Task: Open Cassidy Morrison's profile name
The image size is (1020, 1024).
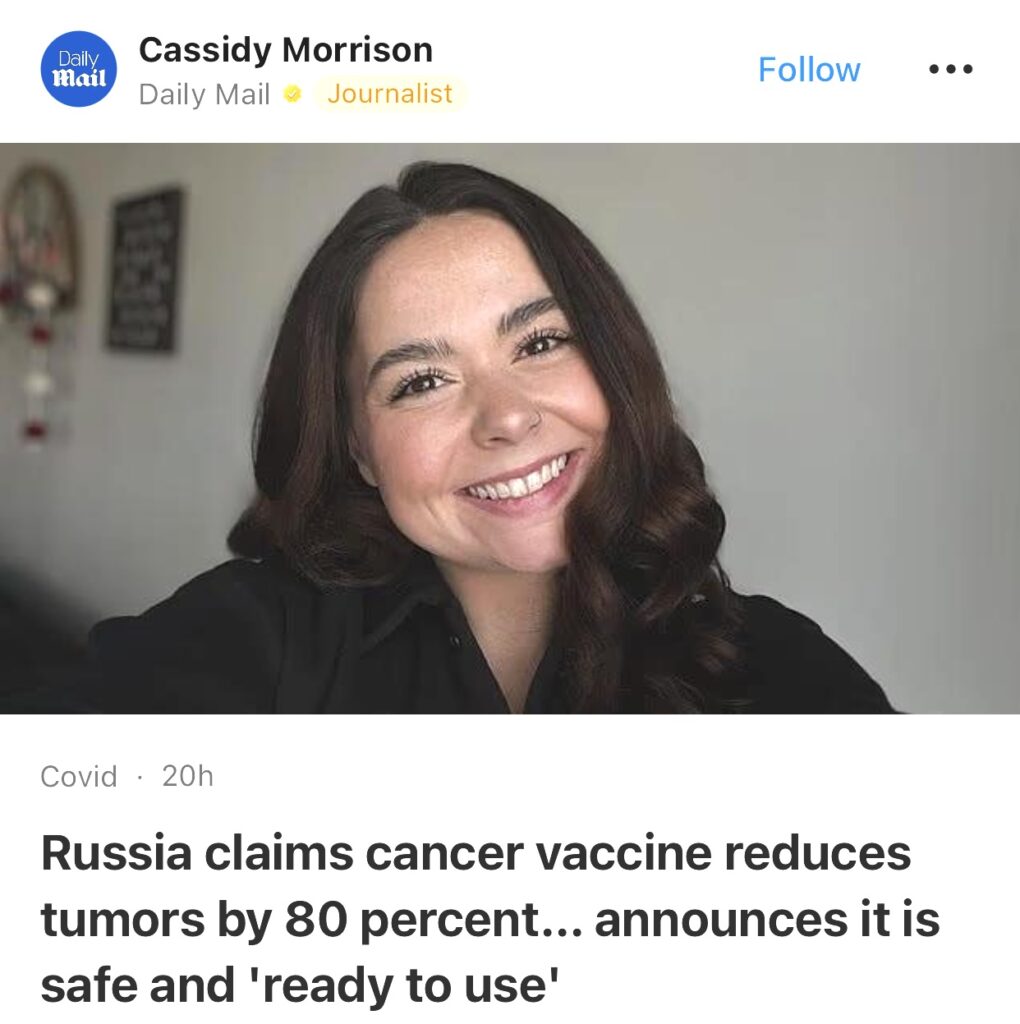Action: [x=285, y=49]
